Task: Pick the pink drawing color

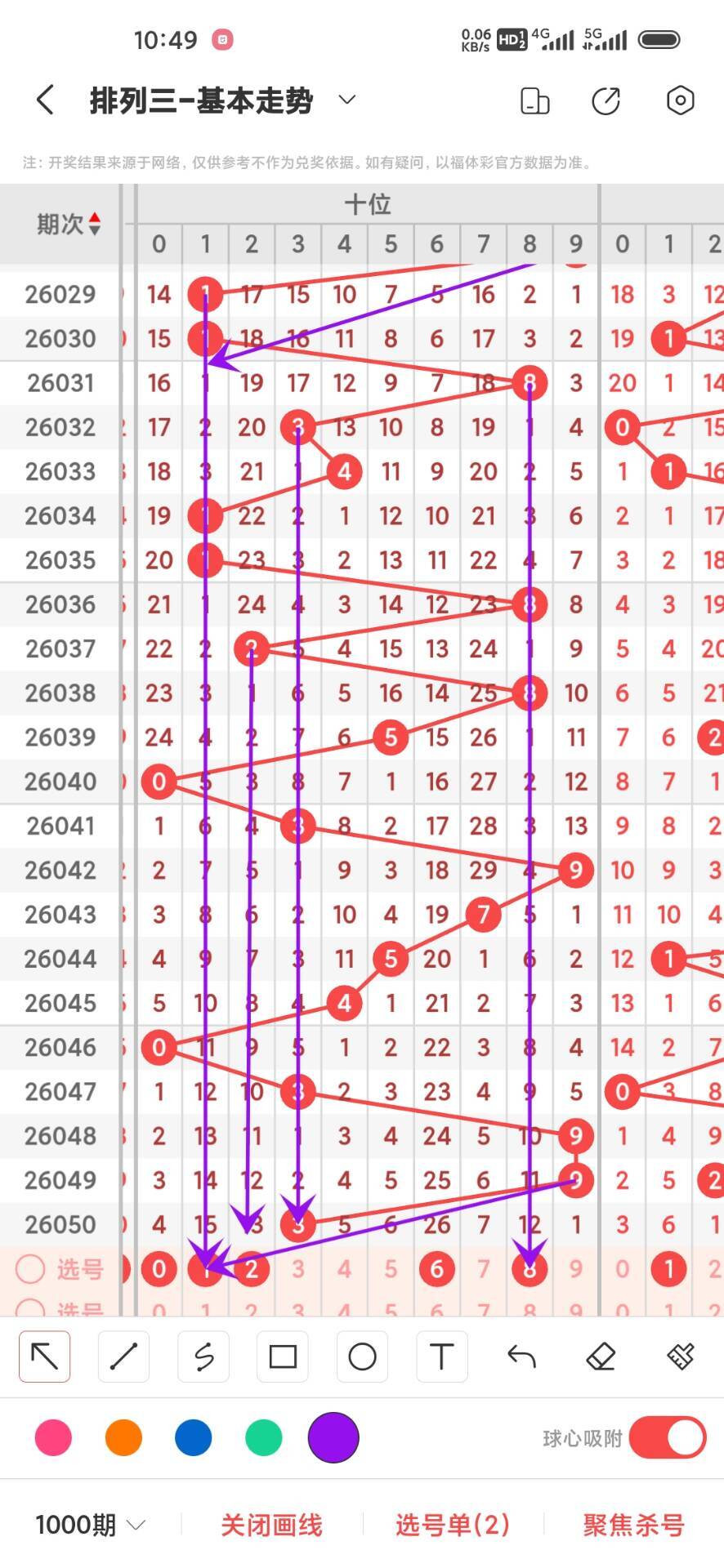Action: [53, 1437]
